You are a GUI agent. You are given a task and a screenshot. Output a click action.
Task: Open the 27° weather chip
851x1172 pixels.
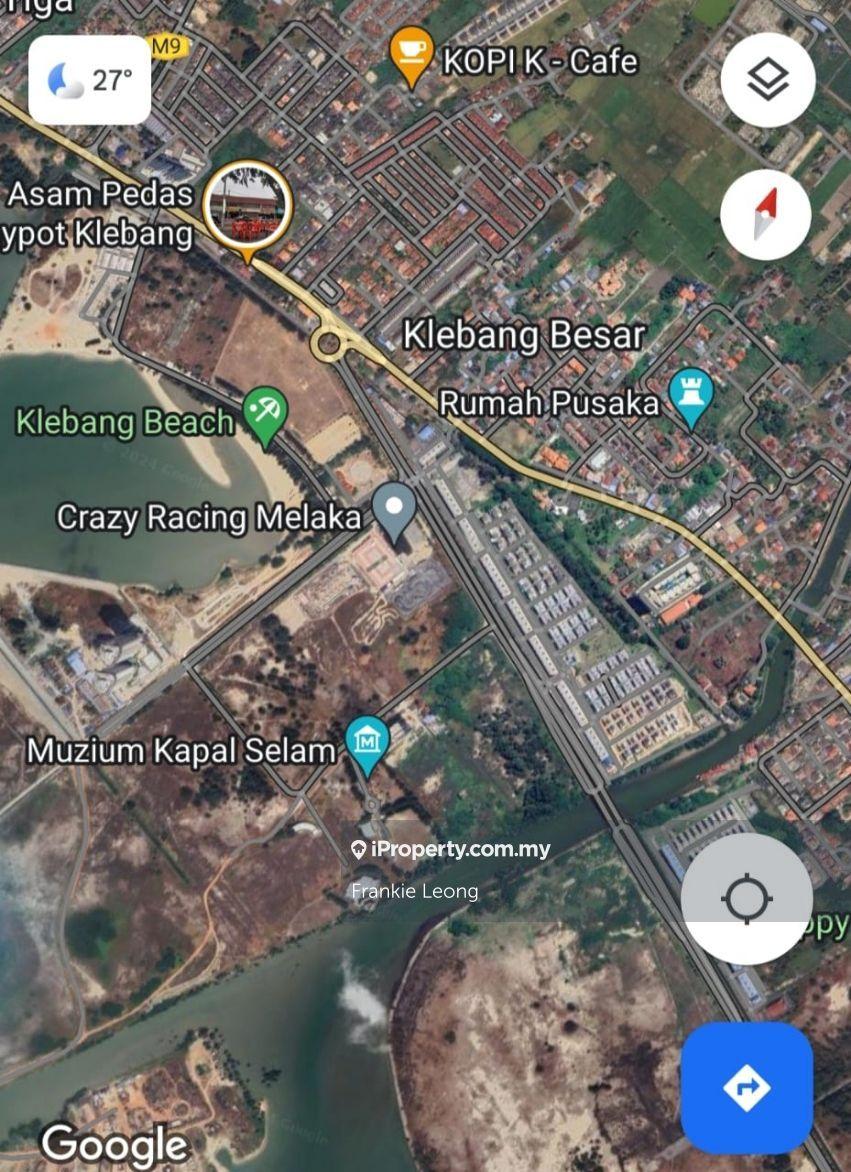coord(90,80)
